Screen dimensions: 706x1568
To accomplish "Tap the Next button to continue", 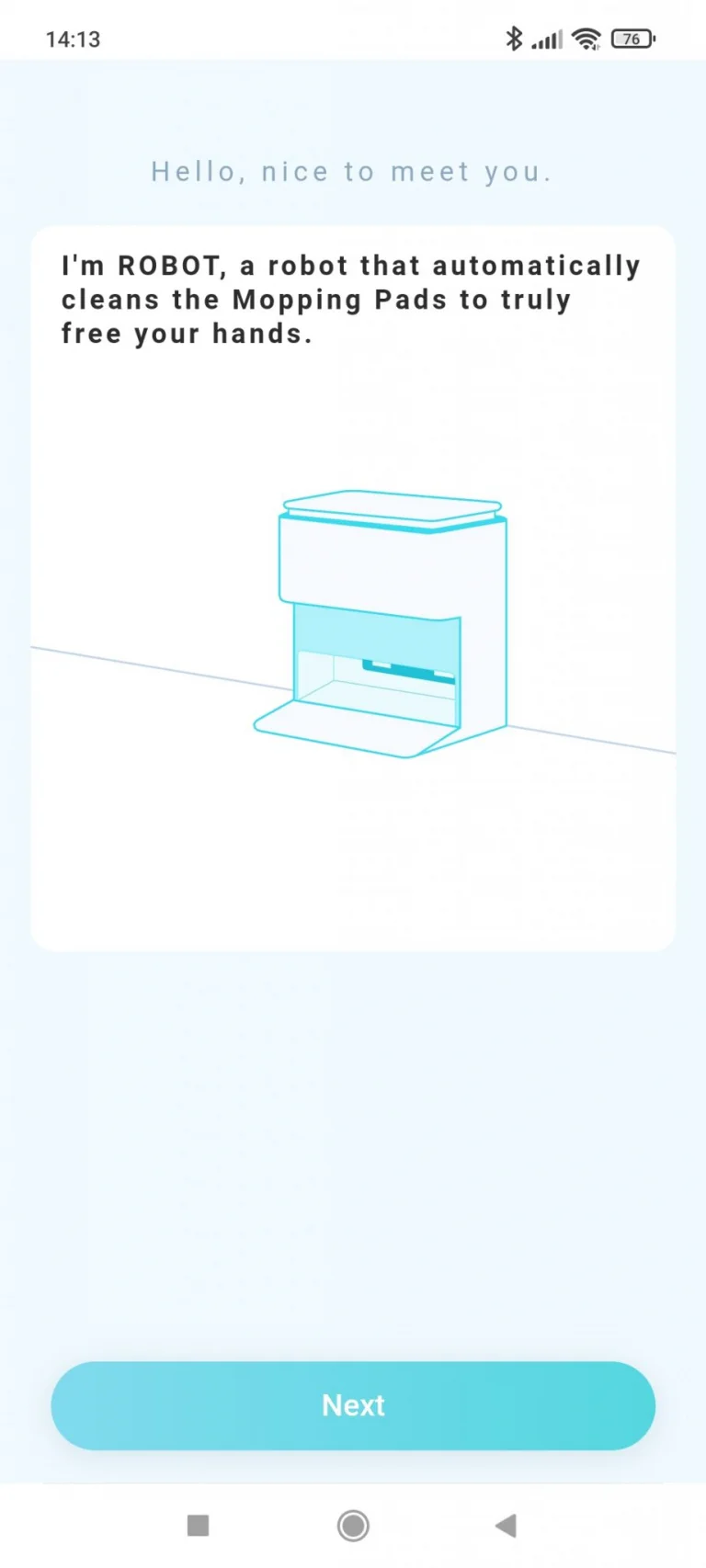I will 353,1405.
